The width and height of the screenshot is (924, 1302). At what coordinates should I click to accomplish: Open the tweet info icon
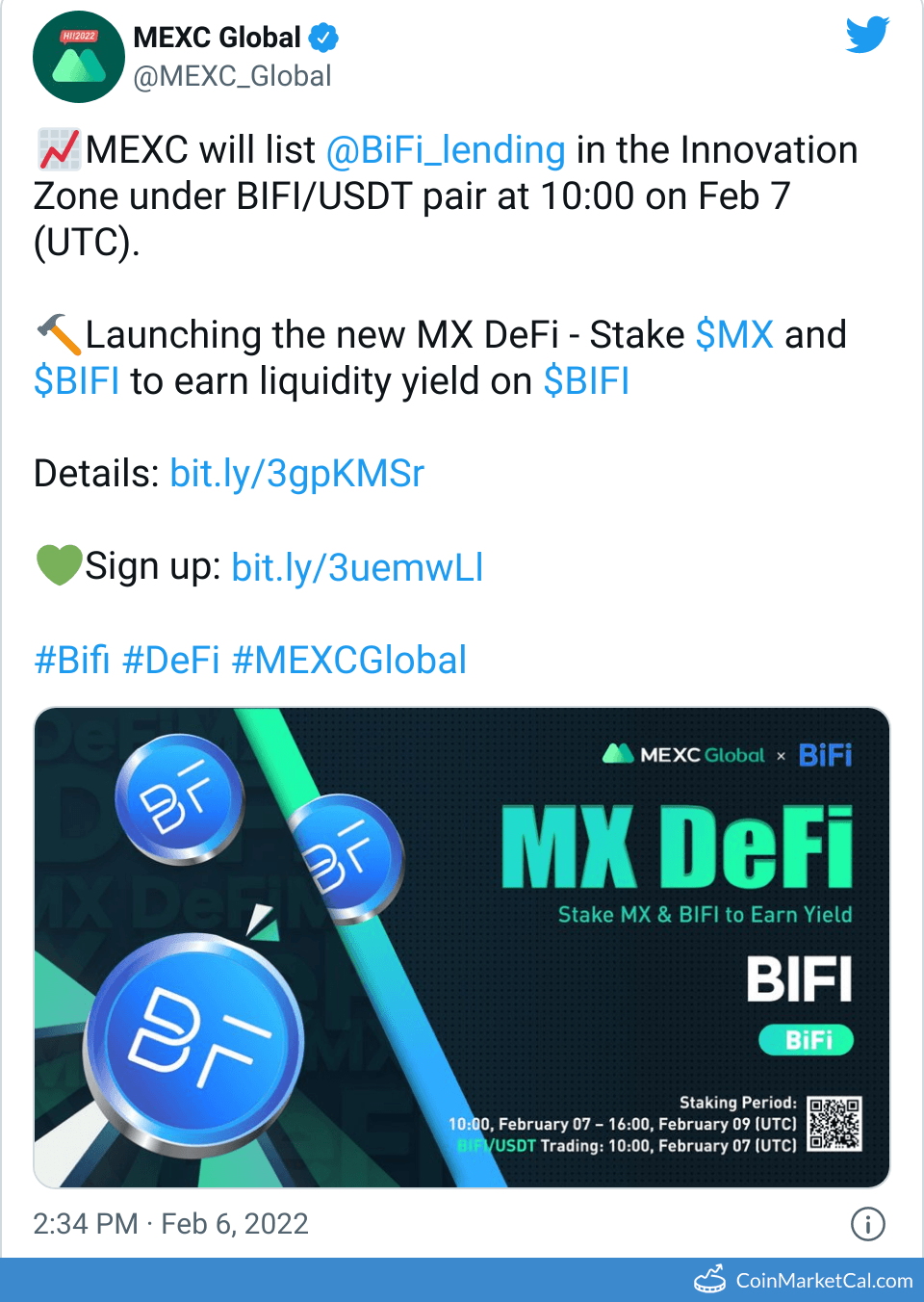[867, 1224]
